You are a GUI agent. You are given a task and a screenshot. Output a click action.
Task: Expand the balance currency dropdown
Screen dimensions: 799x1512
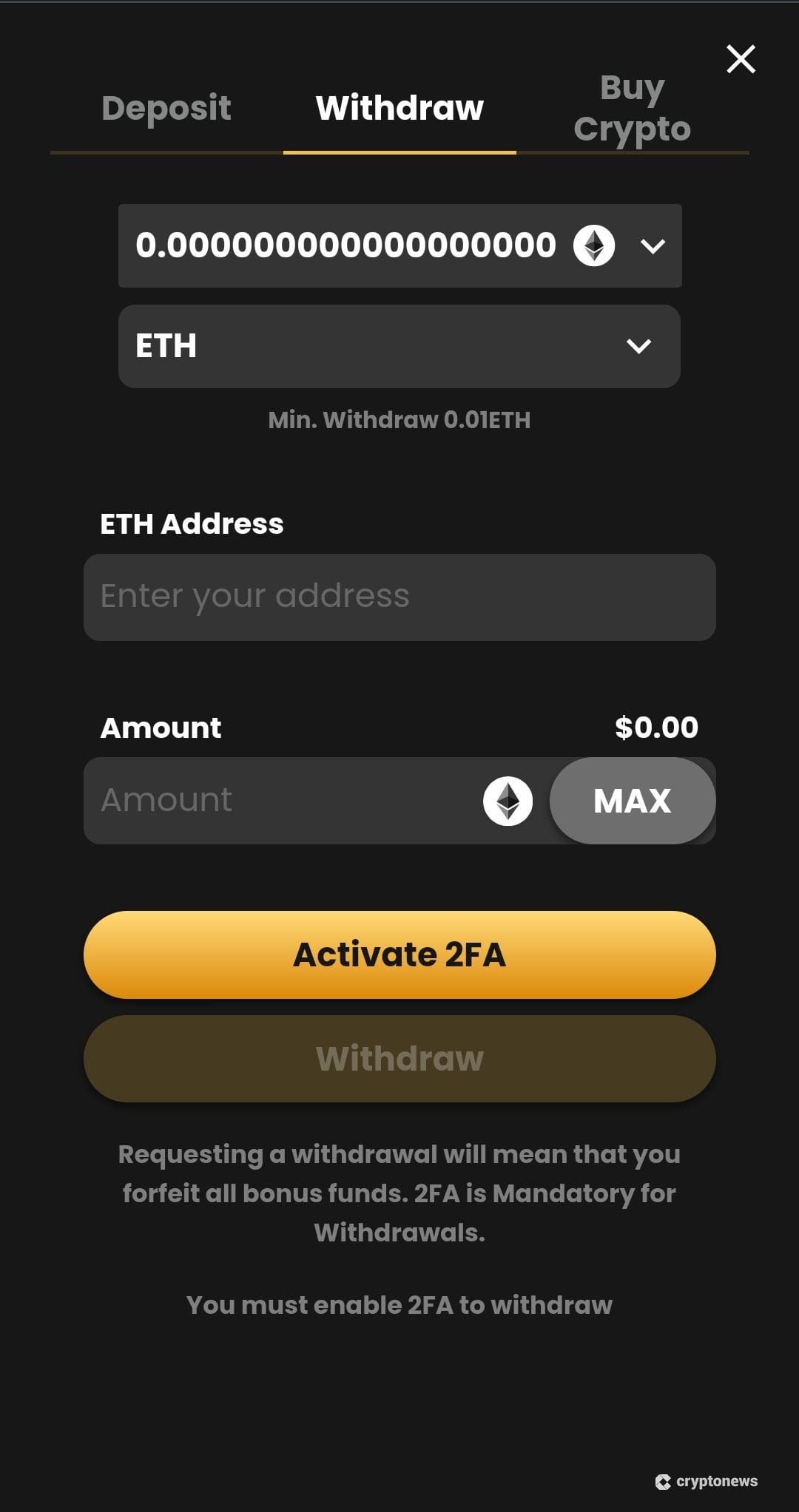point(653,245)
